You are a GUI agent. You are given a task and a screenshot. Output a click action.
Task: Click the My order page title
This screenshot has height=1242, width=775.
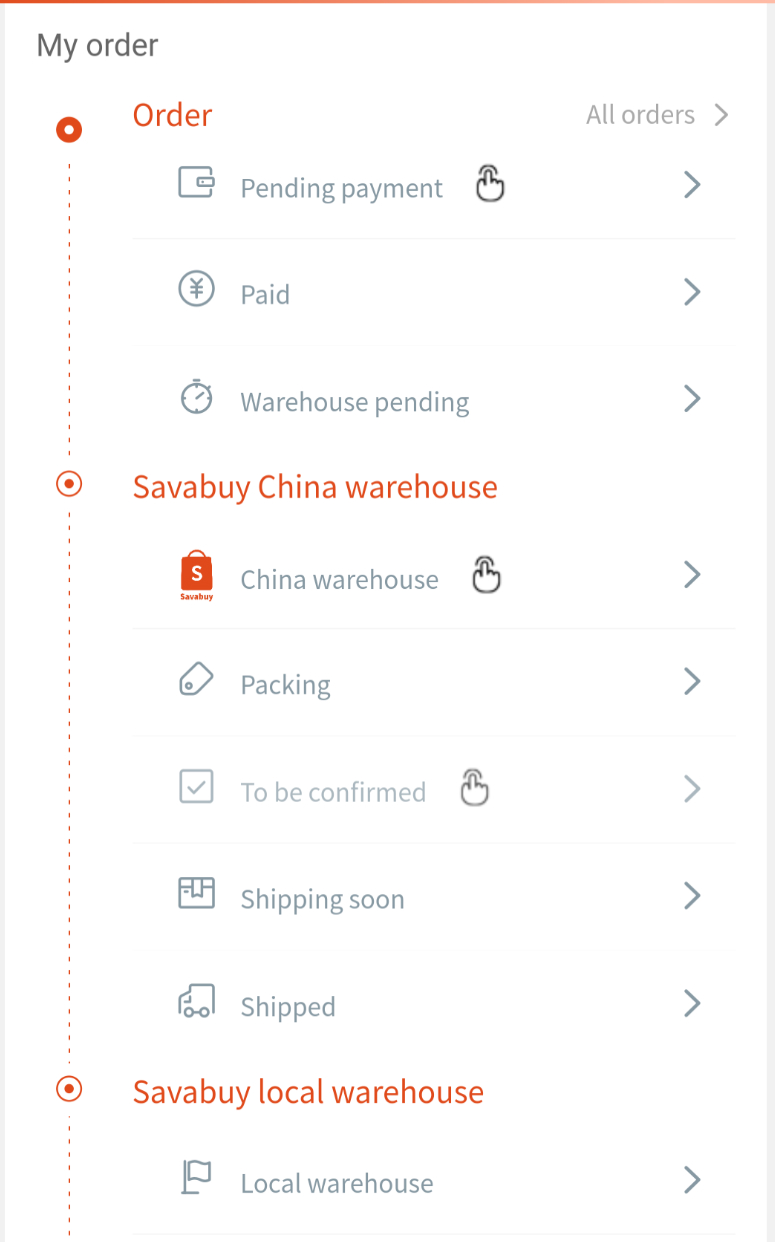(x=96, y=45)
